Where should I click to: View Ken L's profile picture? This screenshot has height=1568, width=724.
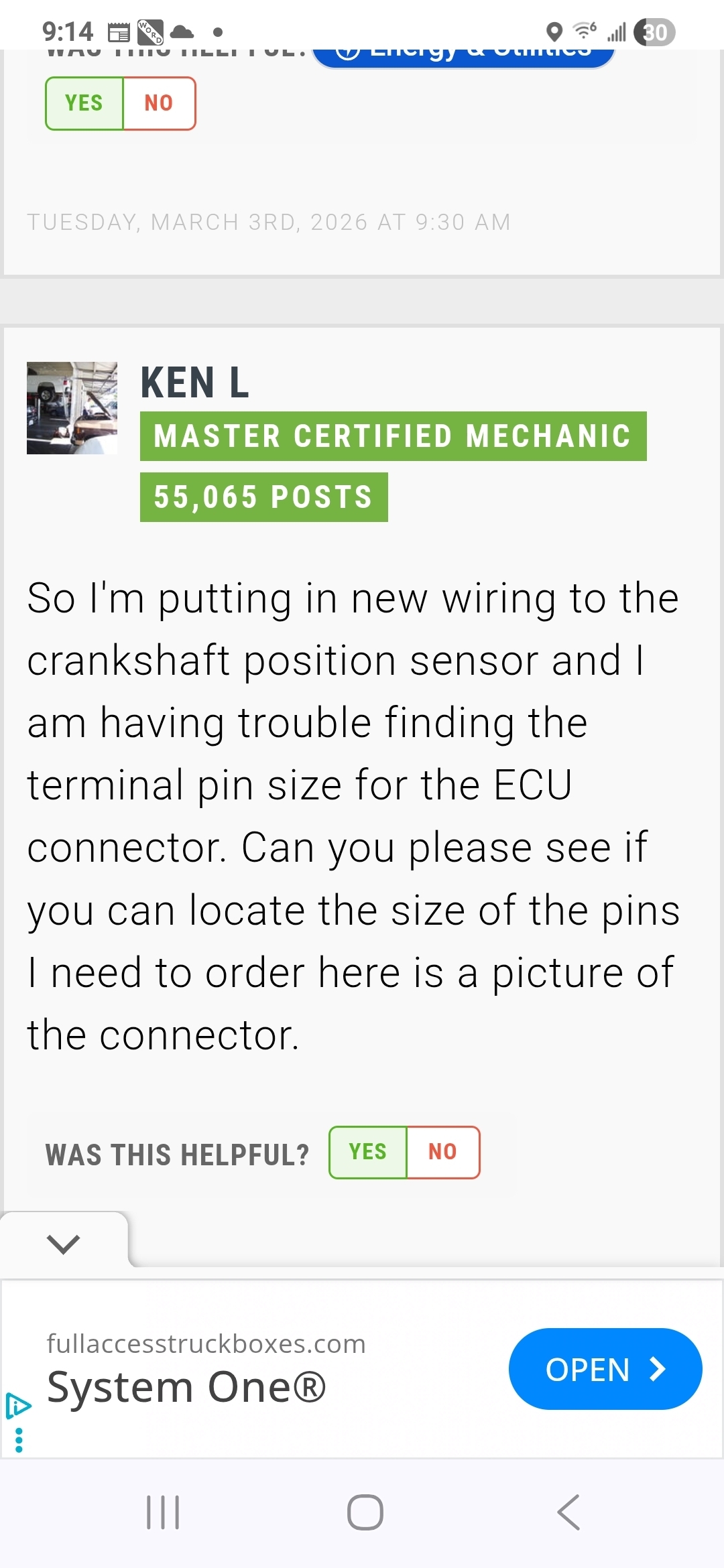[72, 408]
